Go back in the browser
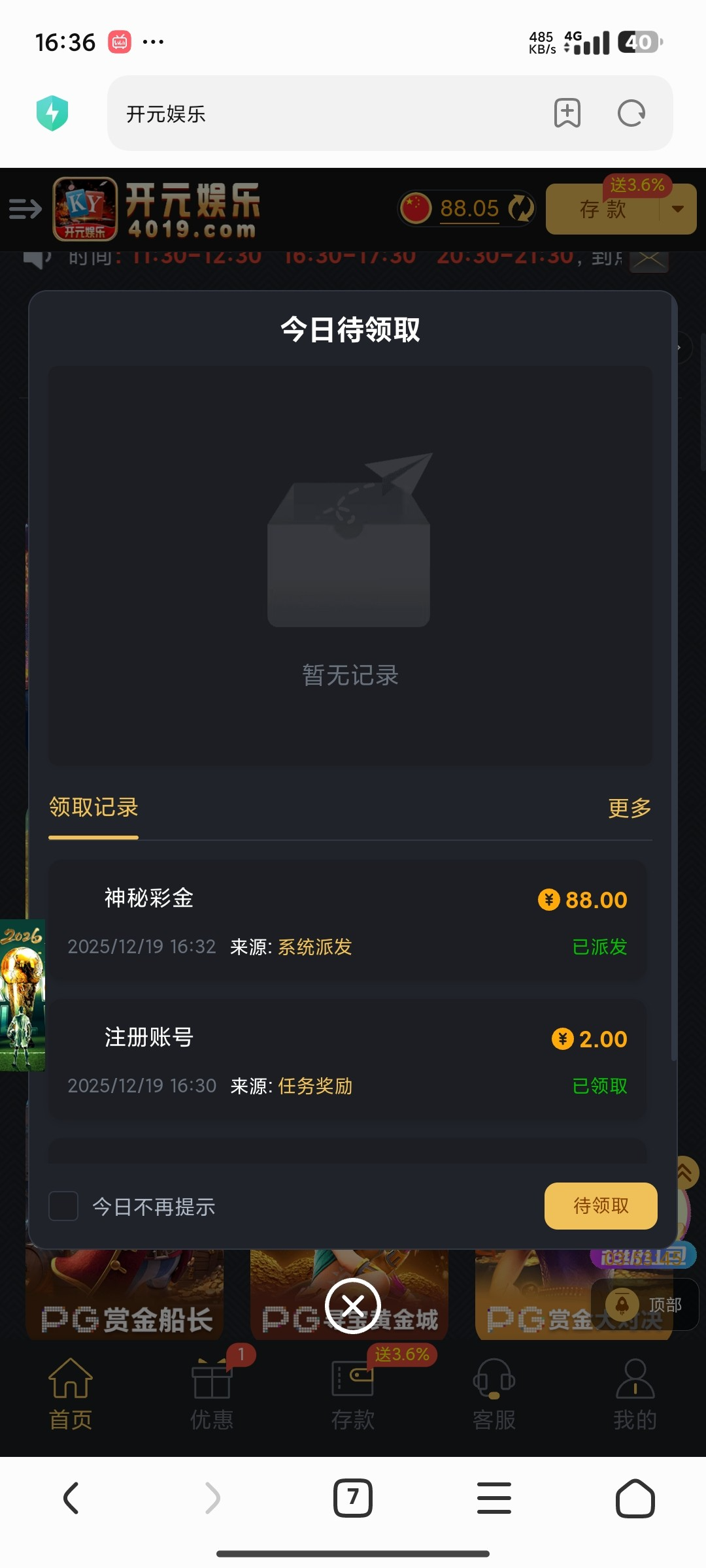This screenshot has height=1568, width=706. [x=71, y=1497]
